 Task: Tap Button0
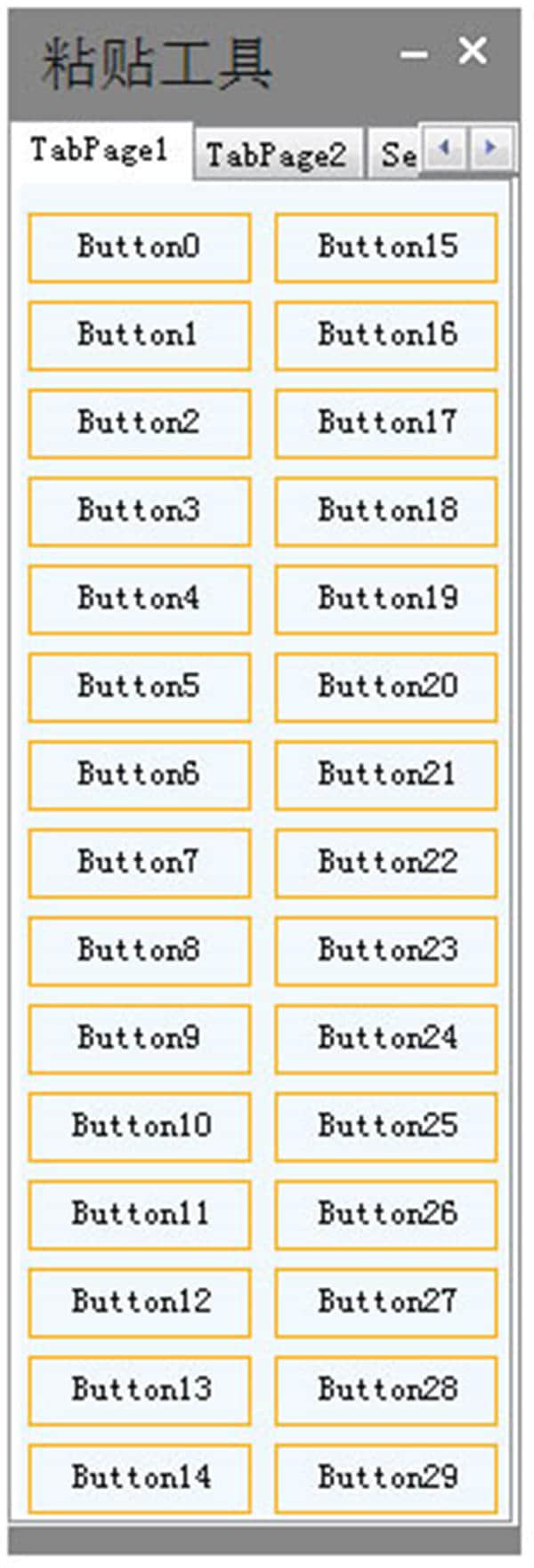click(x=139, y=247)
